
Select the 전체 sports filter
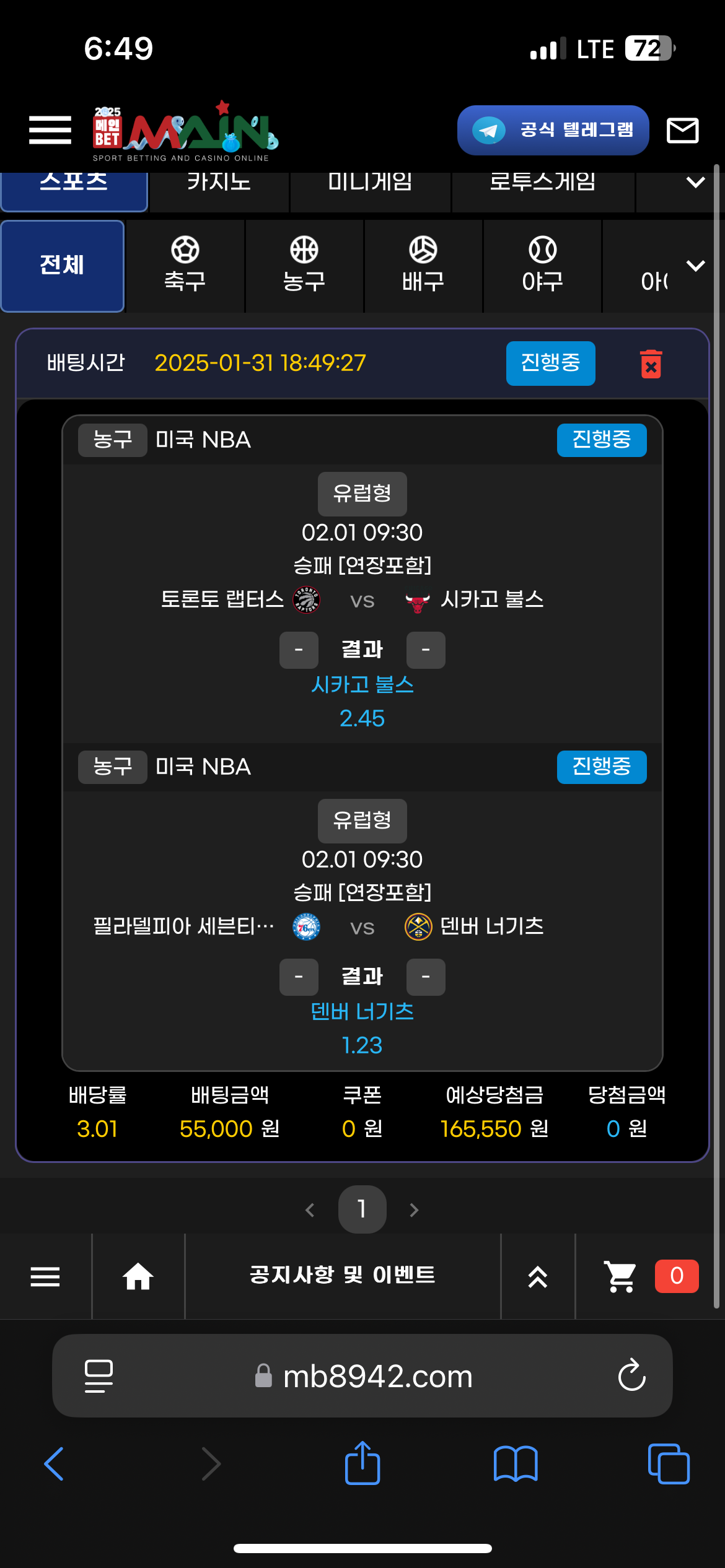tap(62, 266)
